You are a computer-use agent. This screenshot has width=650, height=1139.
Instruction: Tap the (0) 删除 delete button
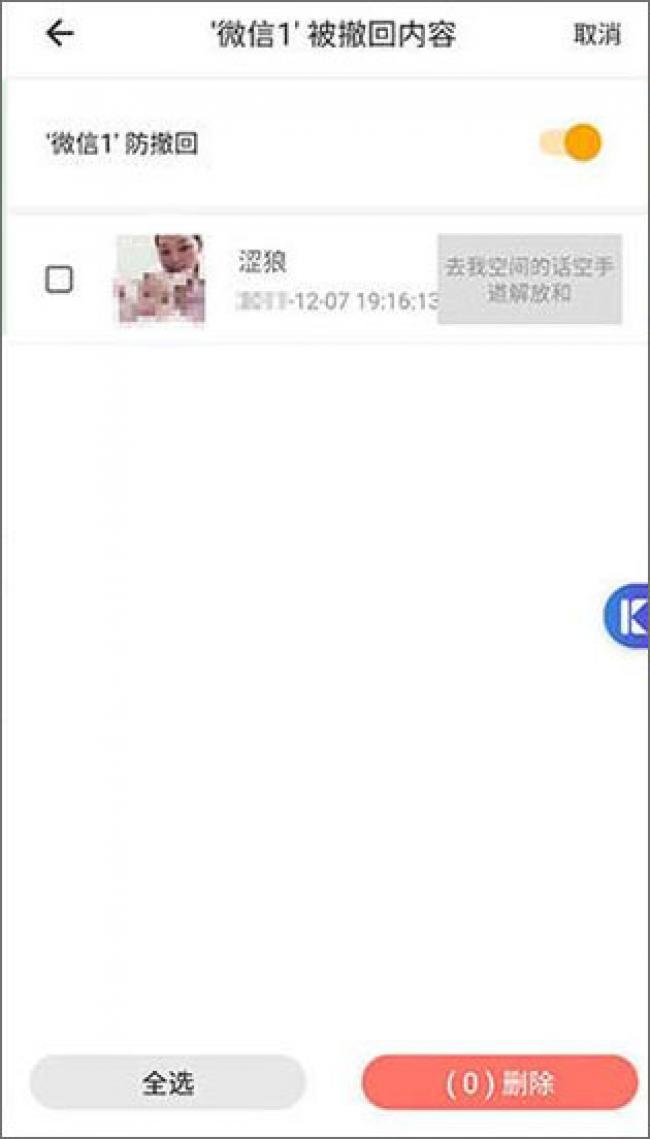click(499, 1083)
